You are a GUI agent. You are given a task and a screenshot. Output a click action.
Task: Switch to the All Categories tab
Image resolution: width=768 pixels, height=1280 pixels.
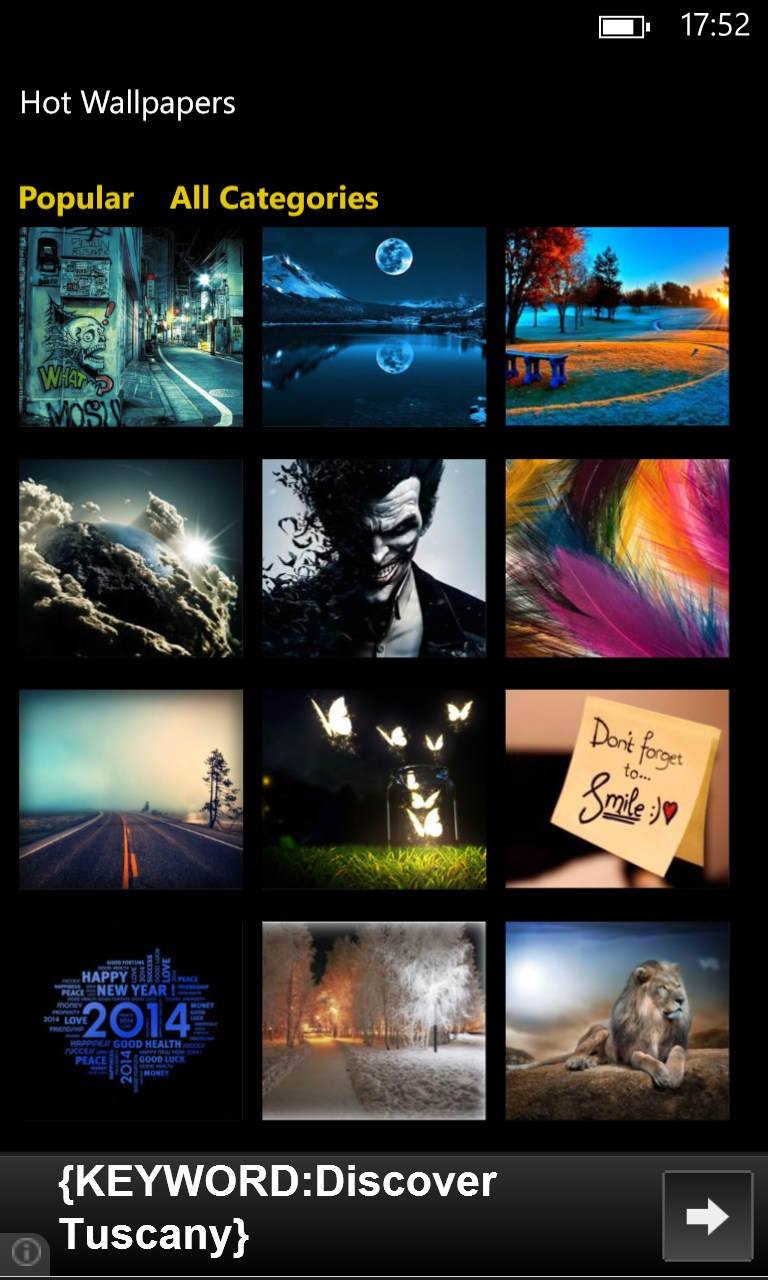[274, 198]
